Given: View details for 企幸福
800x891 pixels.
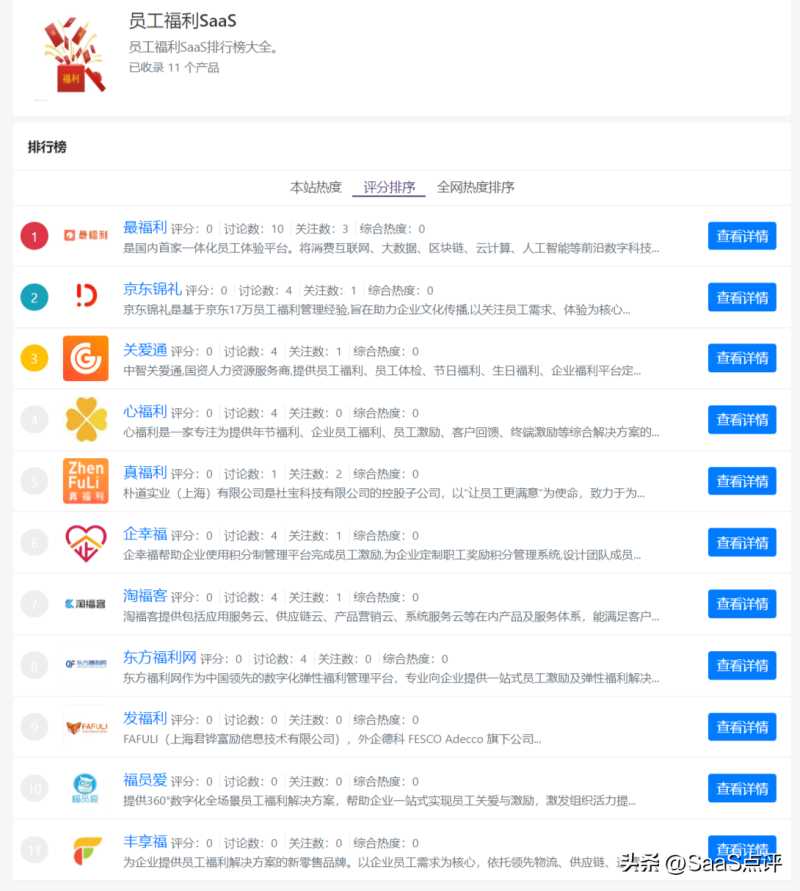Looking at the screenshot, I should [x=742, y=543].
